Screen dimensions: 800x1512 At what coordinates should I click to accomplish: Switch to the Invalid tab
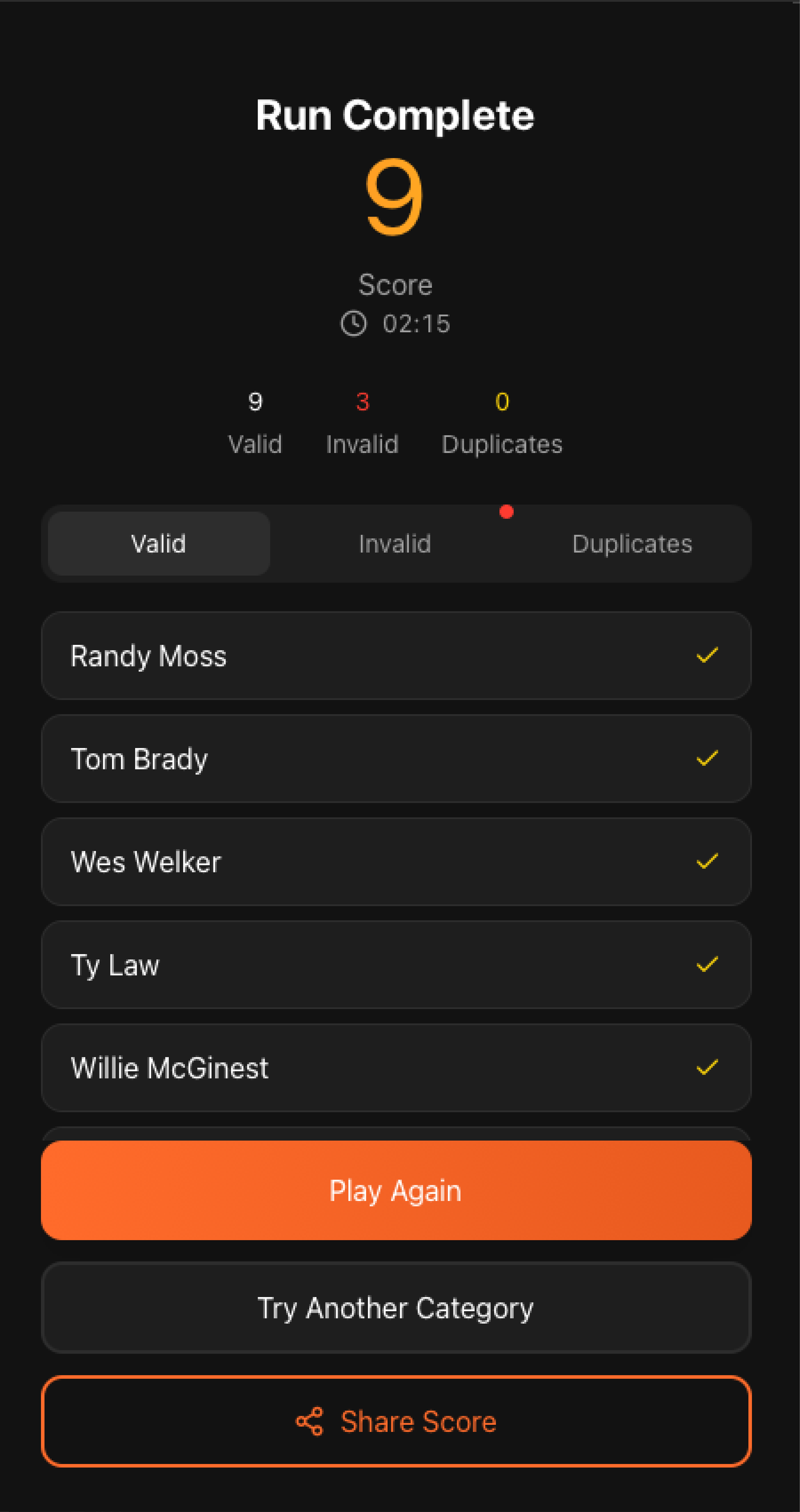pyautogui.click(x=395, y=543)
